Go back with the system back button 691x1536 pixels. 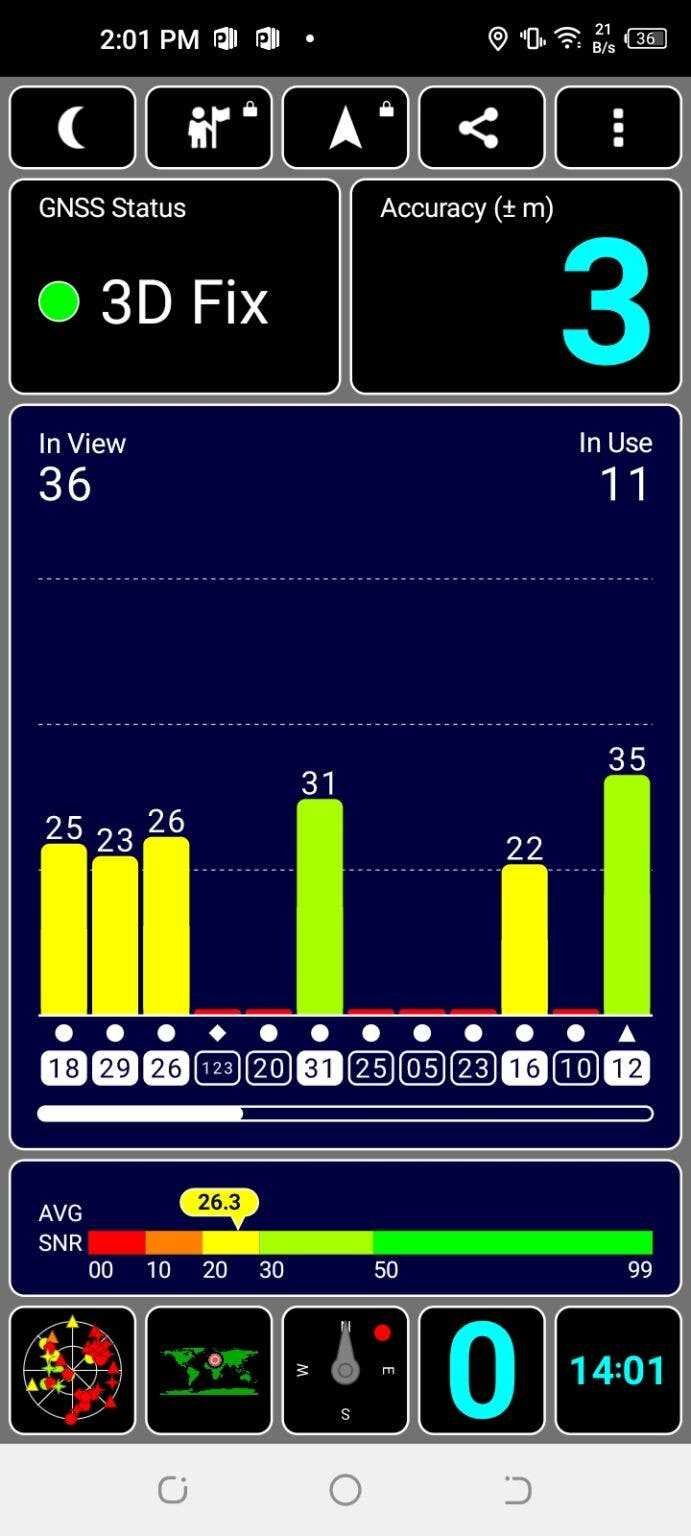517,1490
